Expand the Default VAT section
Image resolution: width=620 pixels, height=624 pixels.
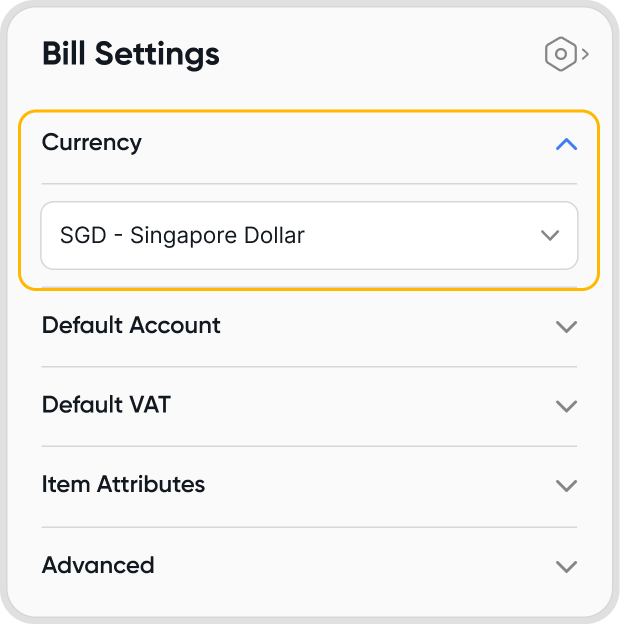click(566, 406)
